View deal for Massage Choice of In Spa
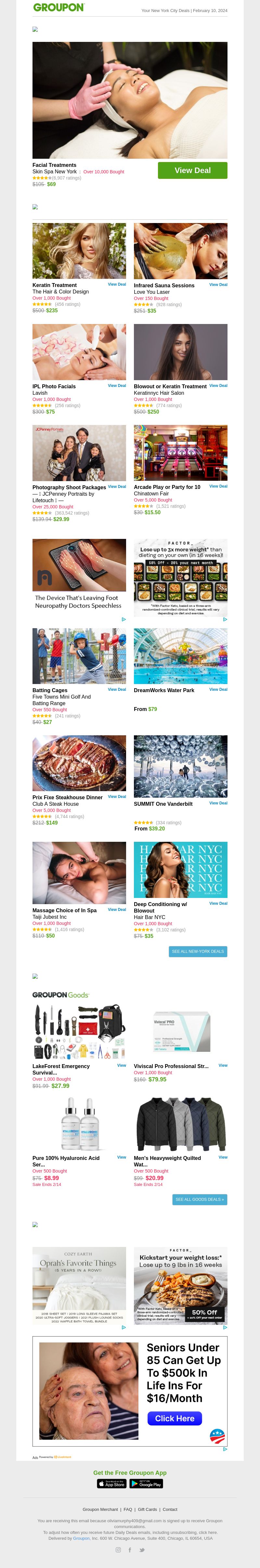Image resolution: width=260 pixels, height=1568 pixels. 117,909
